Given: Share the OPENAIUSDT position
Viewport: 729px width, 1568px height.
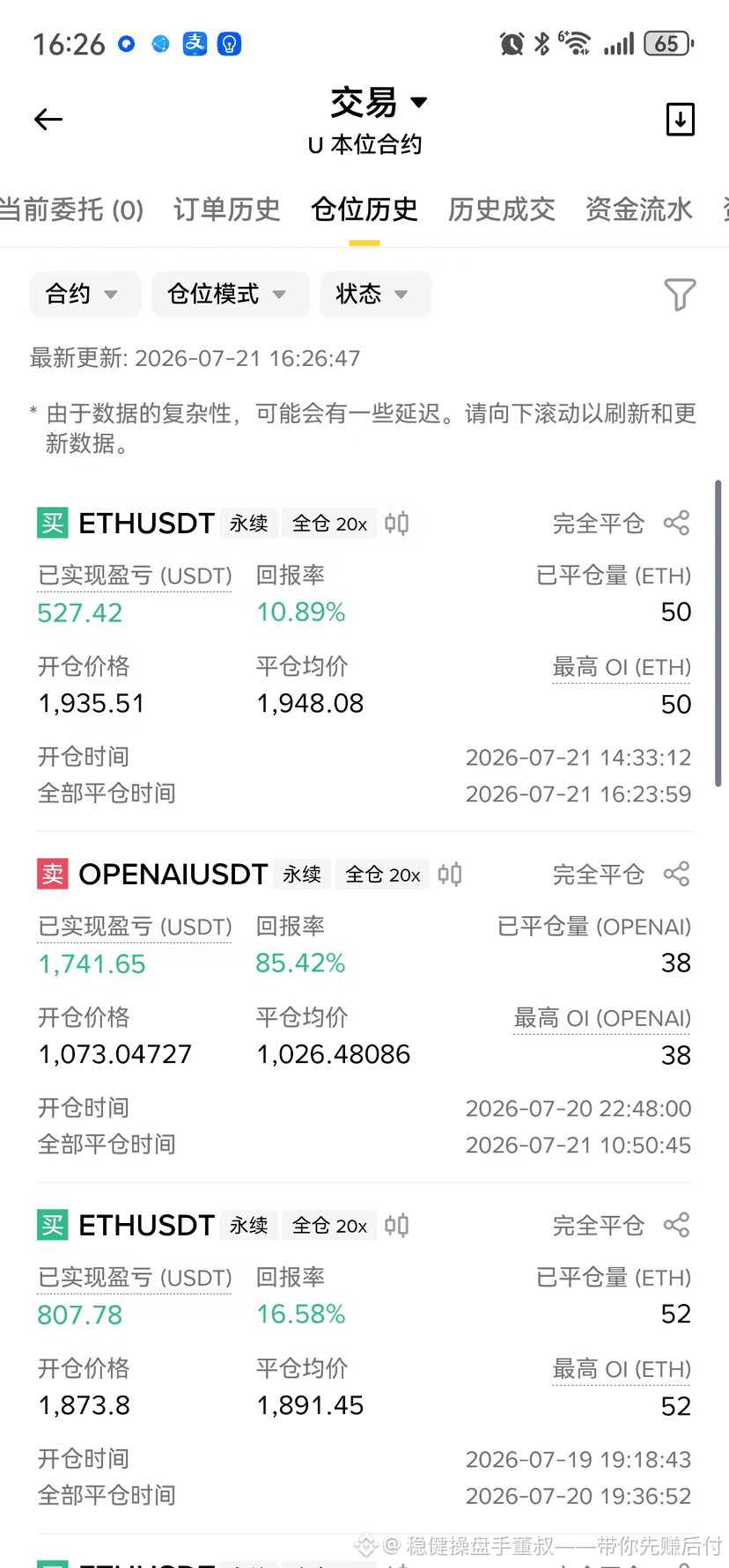Looking at the screenshot, I should tap(676, 874).
